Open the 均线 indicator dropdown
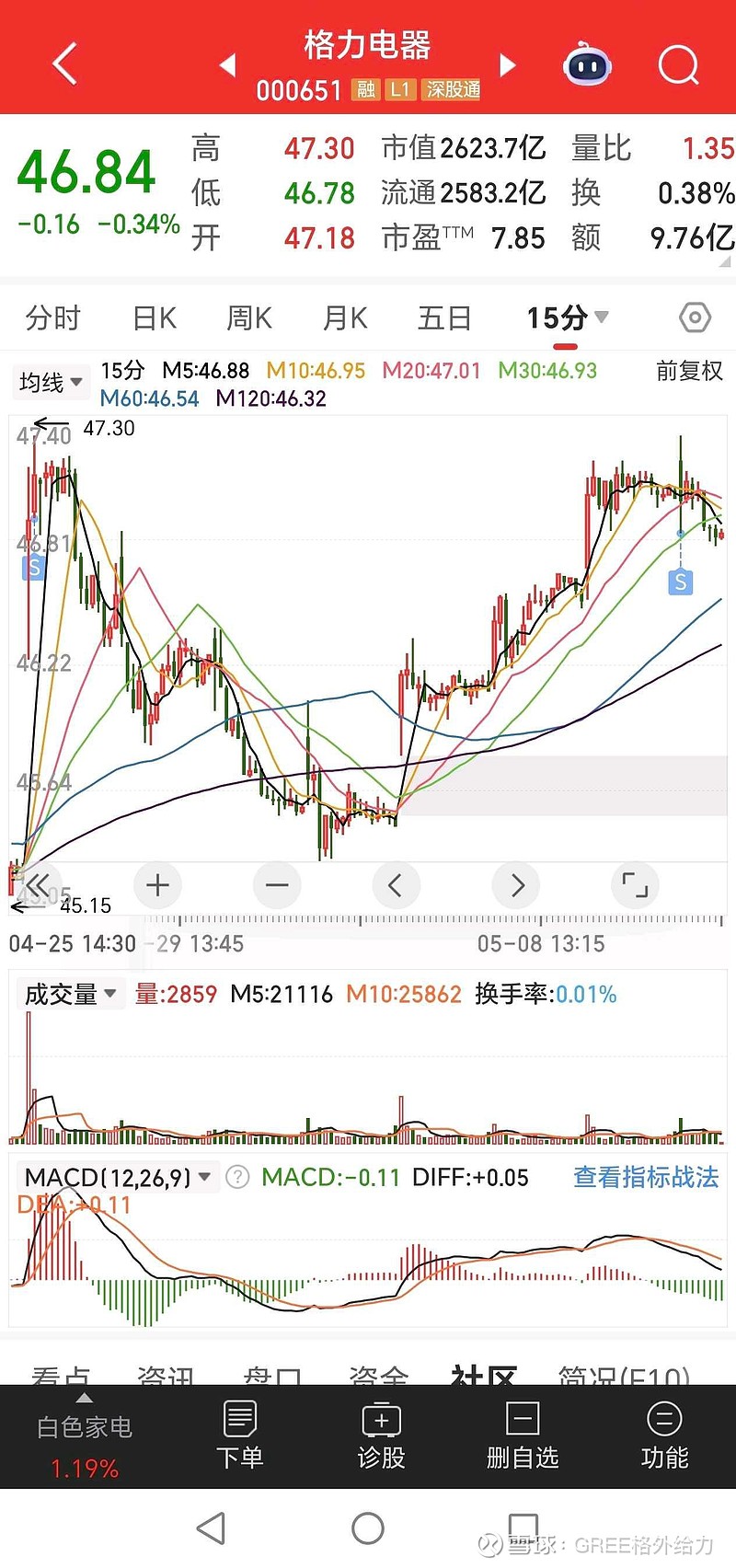 [51, 382]
